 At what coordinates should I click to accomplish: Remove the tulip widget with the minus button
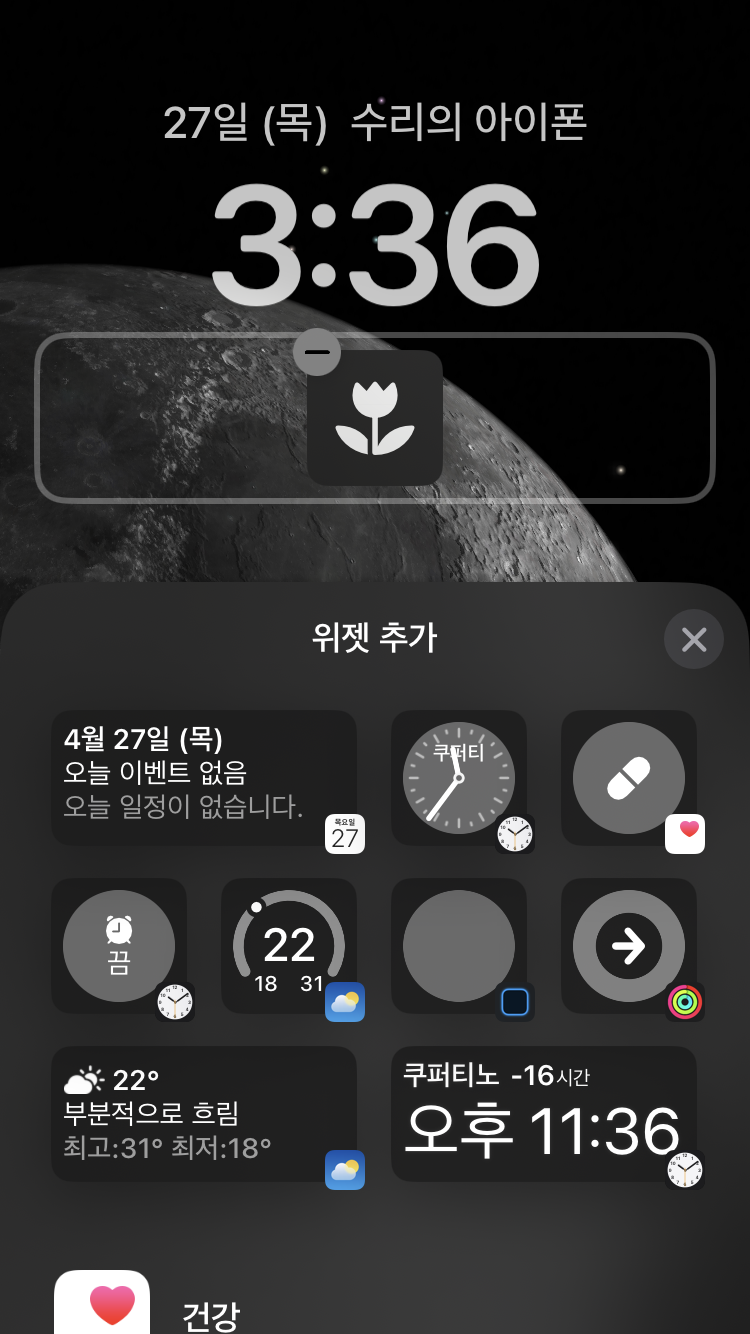coord(317,352)
